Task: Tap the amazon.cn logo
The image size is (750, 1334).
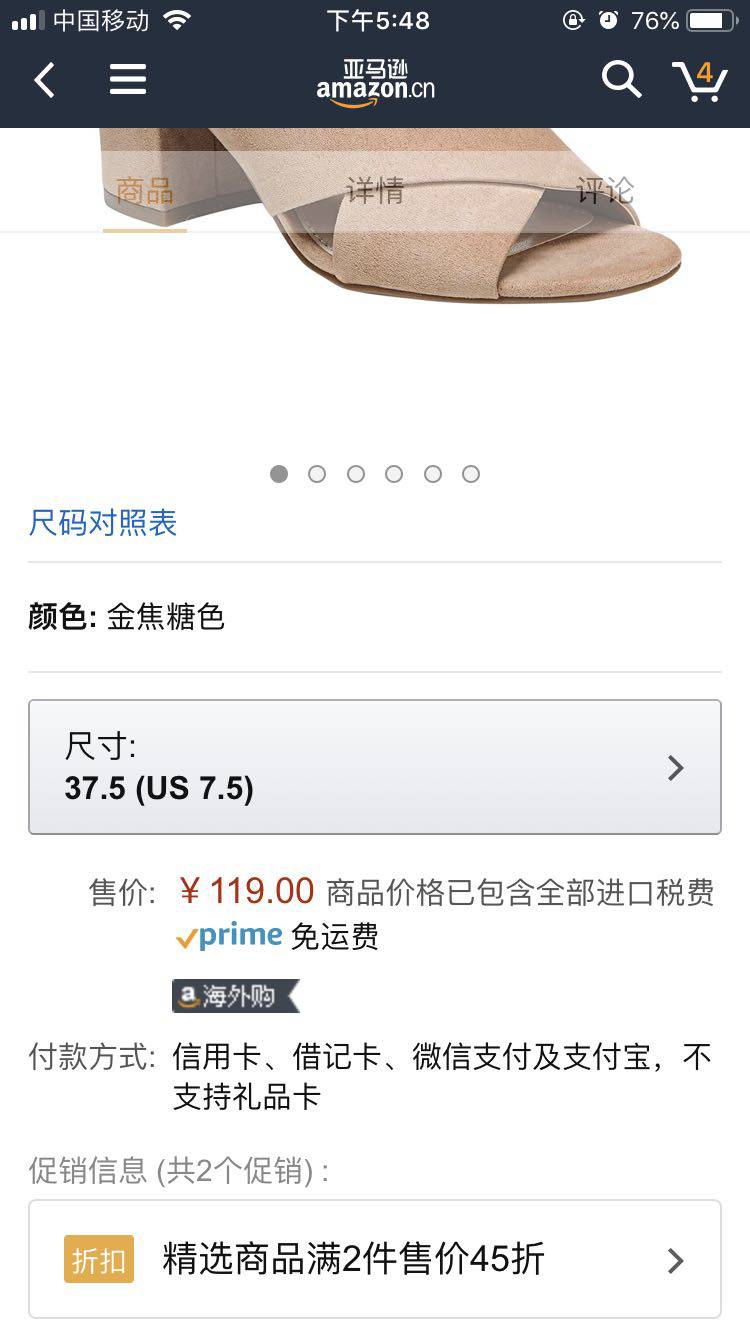Action: coord(375,80)
